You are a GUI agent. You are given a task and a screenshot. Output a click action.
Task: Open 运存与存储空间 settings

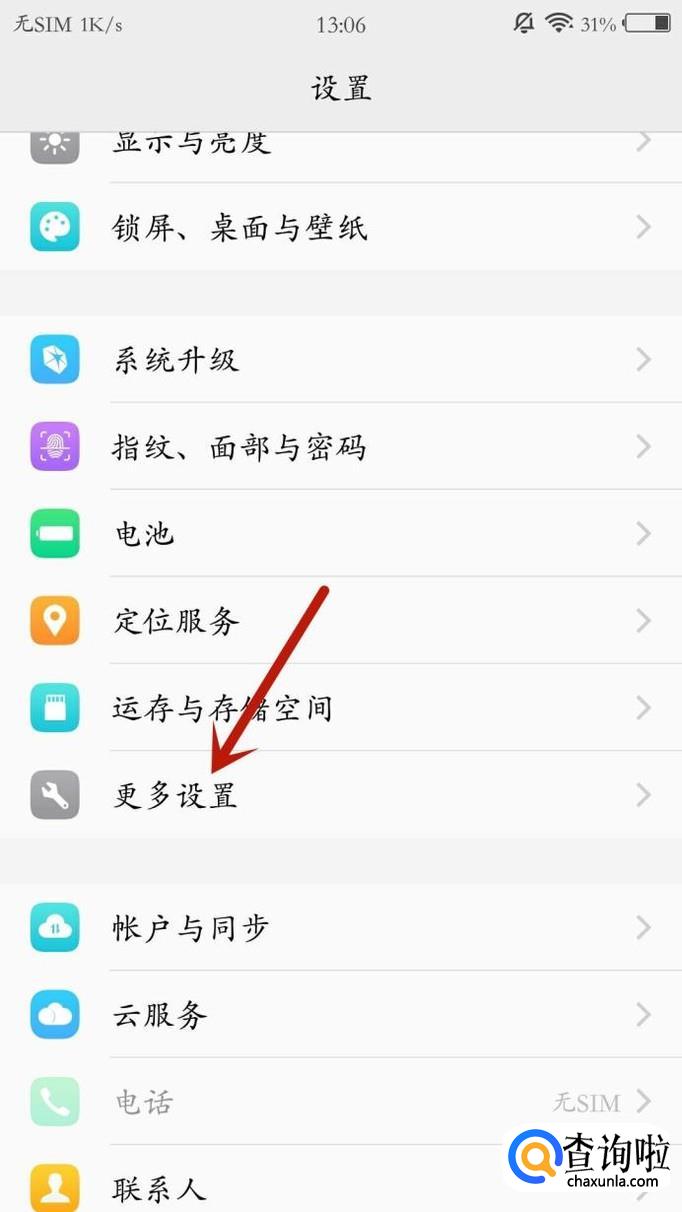click(341, 708)
